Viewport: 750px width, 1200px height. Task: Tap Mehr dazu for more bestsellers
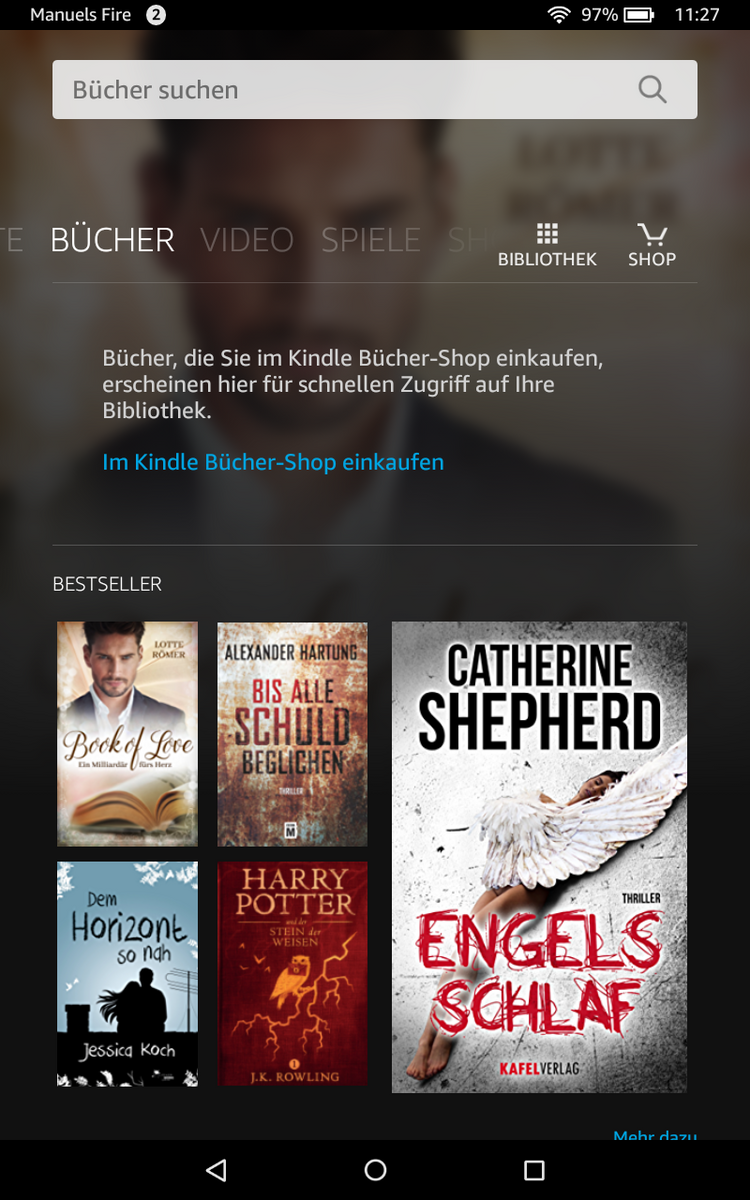point(655,1135)
